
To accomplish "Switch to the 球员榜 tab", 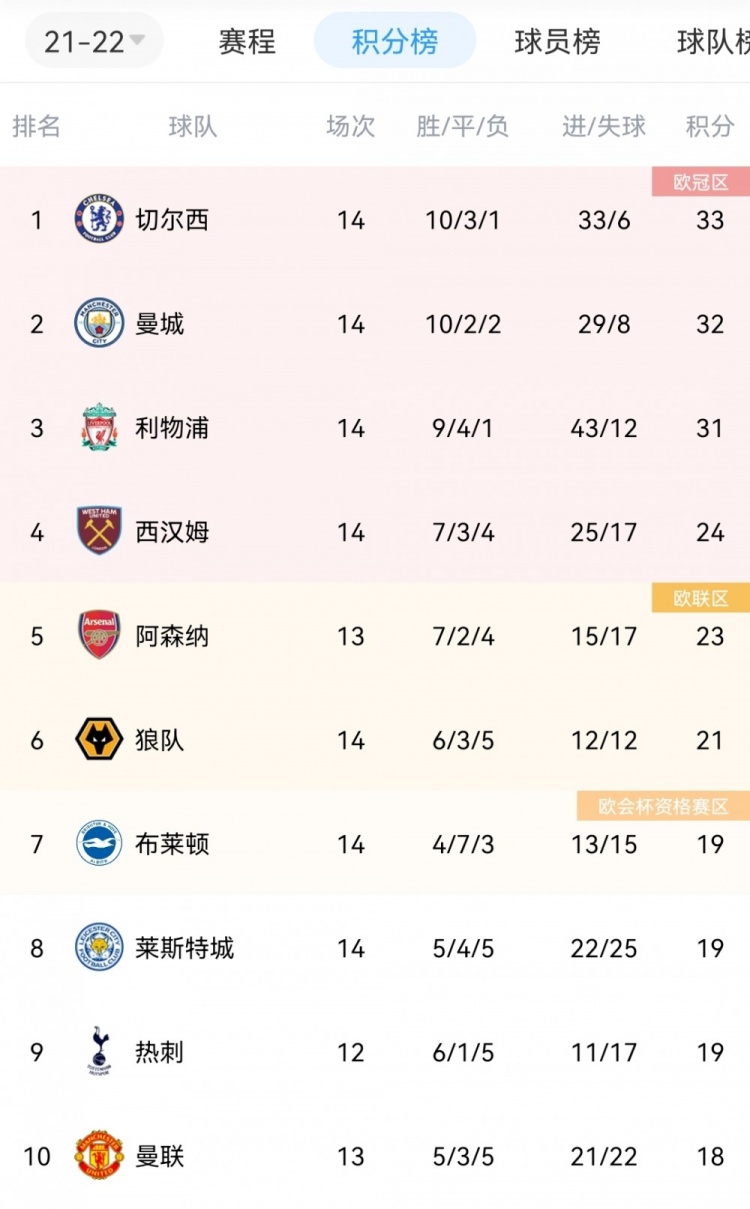I will [x=557, y=41].
